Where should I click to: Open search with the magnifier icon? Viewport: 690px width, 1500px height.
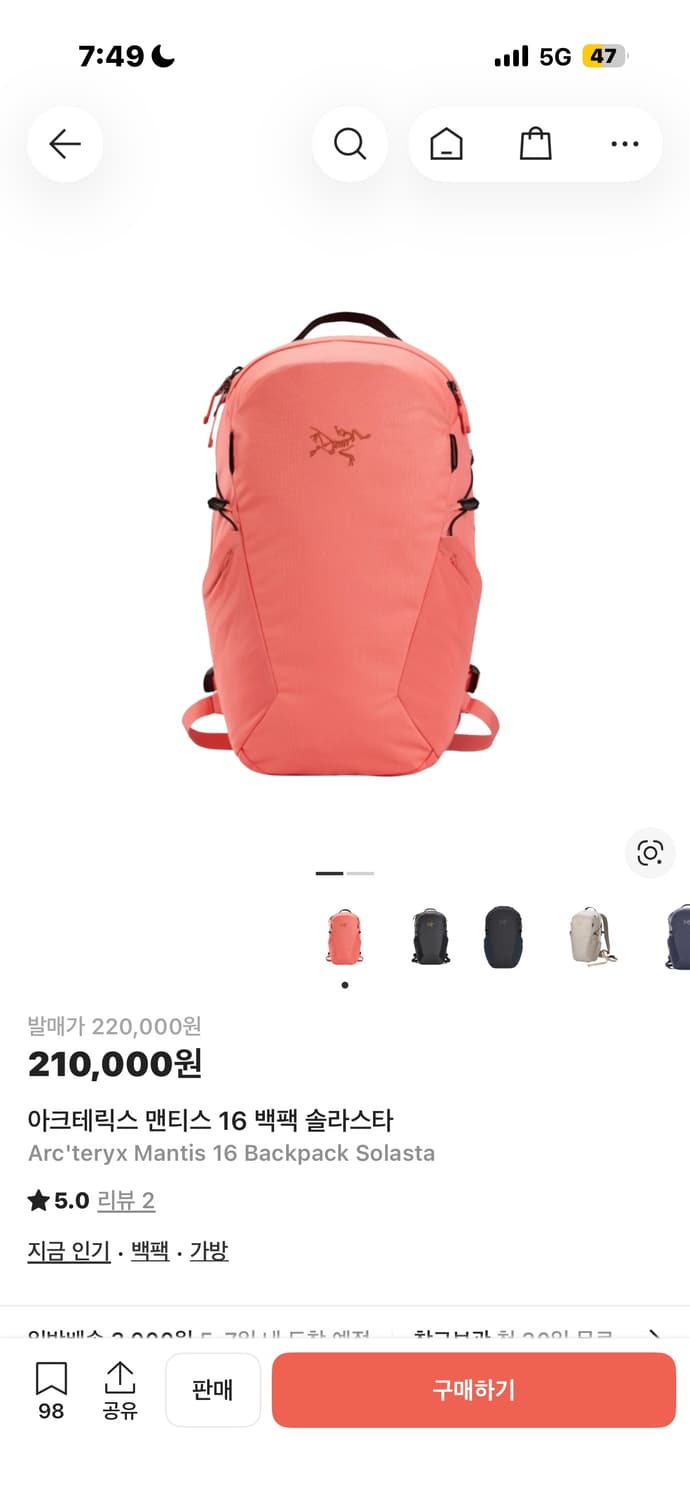click(x=350, y=145)
